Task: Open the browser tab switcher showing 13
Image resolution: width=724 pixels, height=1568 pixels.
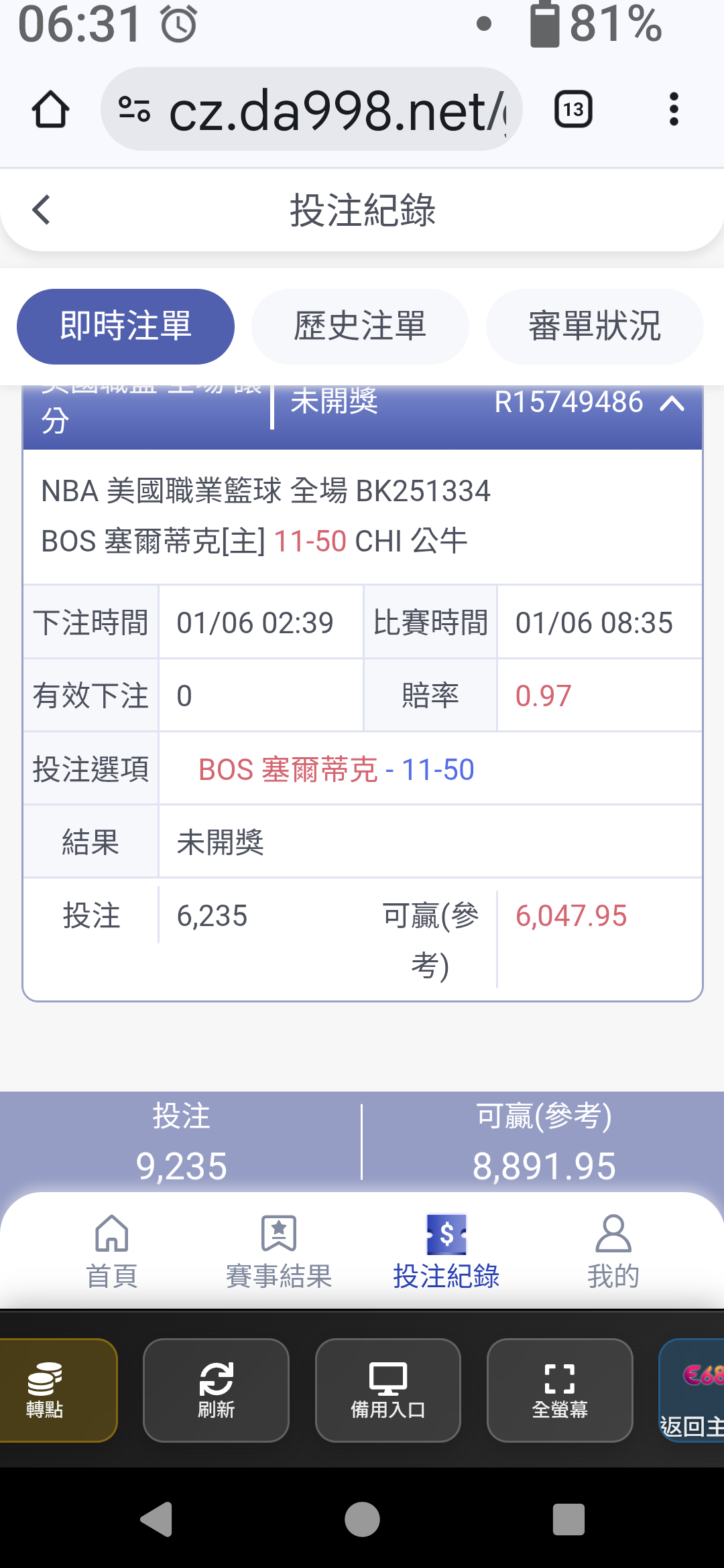Action: tap(573, 109)
